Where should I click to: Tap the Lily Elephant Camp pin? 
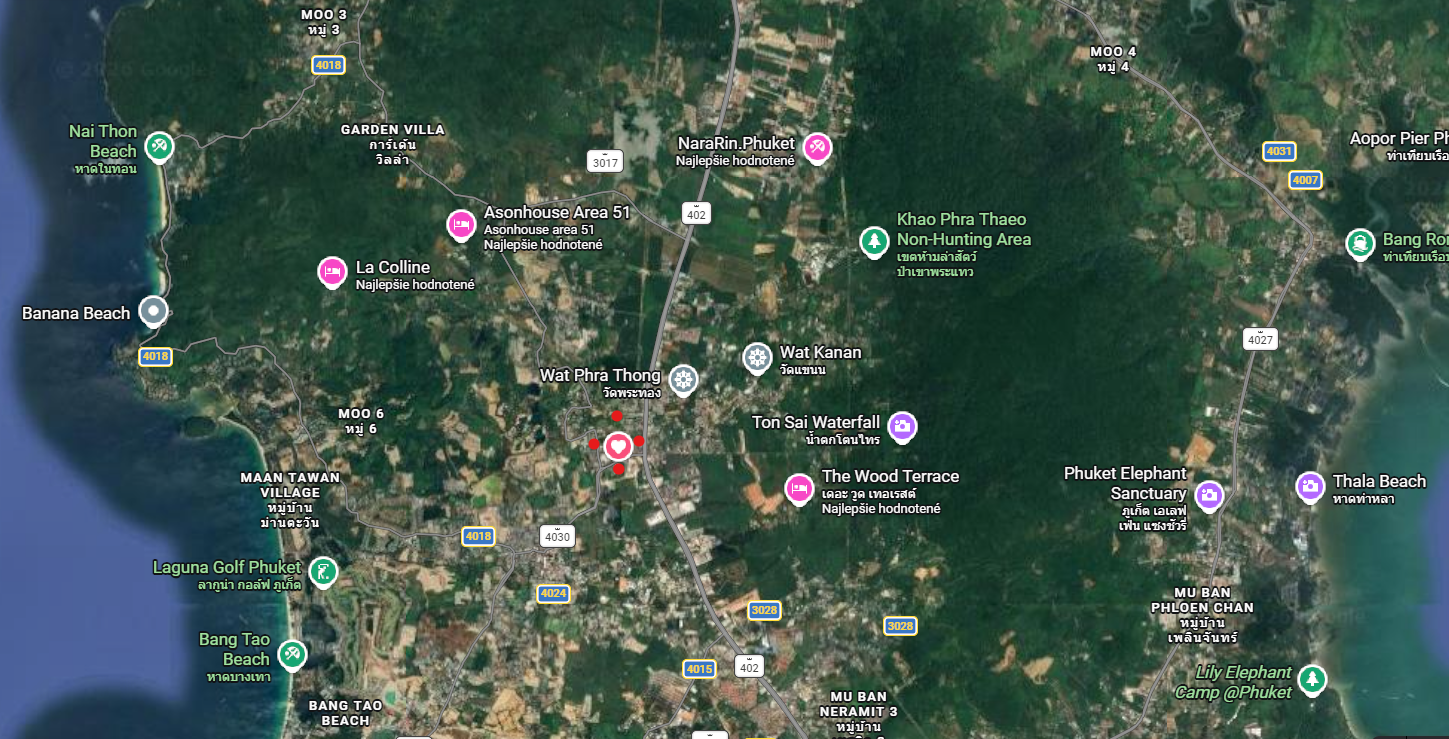pyautogui.click(x=1312, y=680)
